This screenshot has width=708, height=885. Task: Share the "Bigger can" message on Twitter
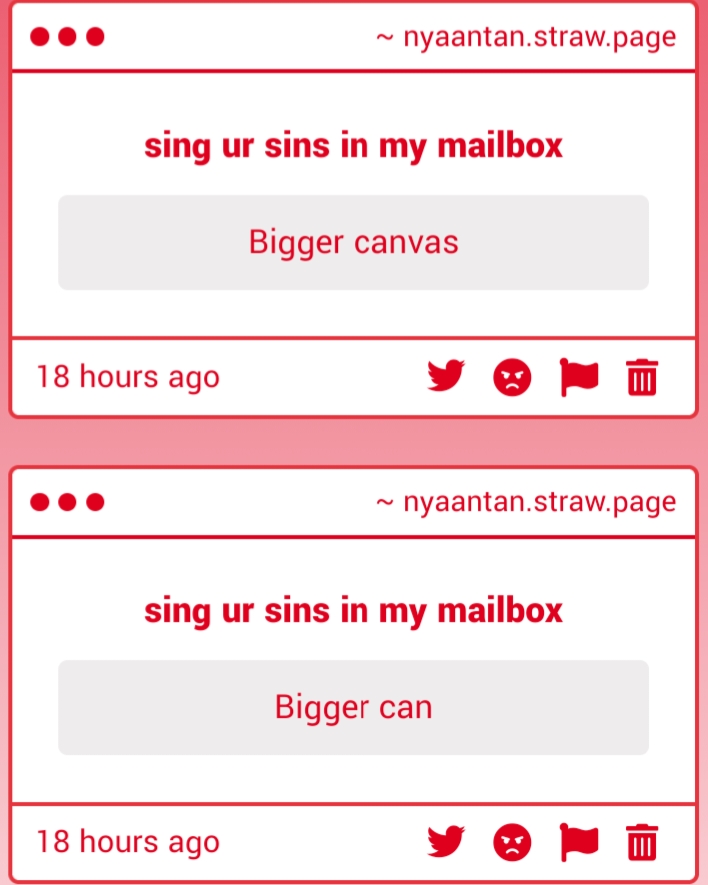(x=446, y=842)
